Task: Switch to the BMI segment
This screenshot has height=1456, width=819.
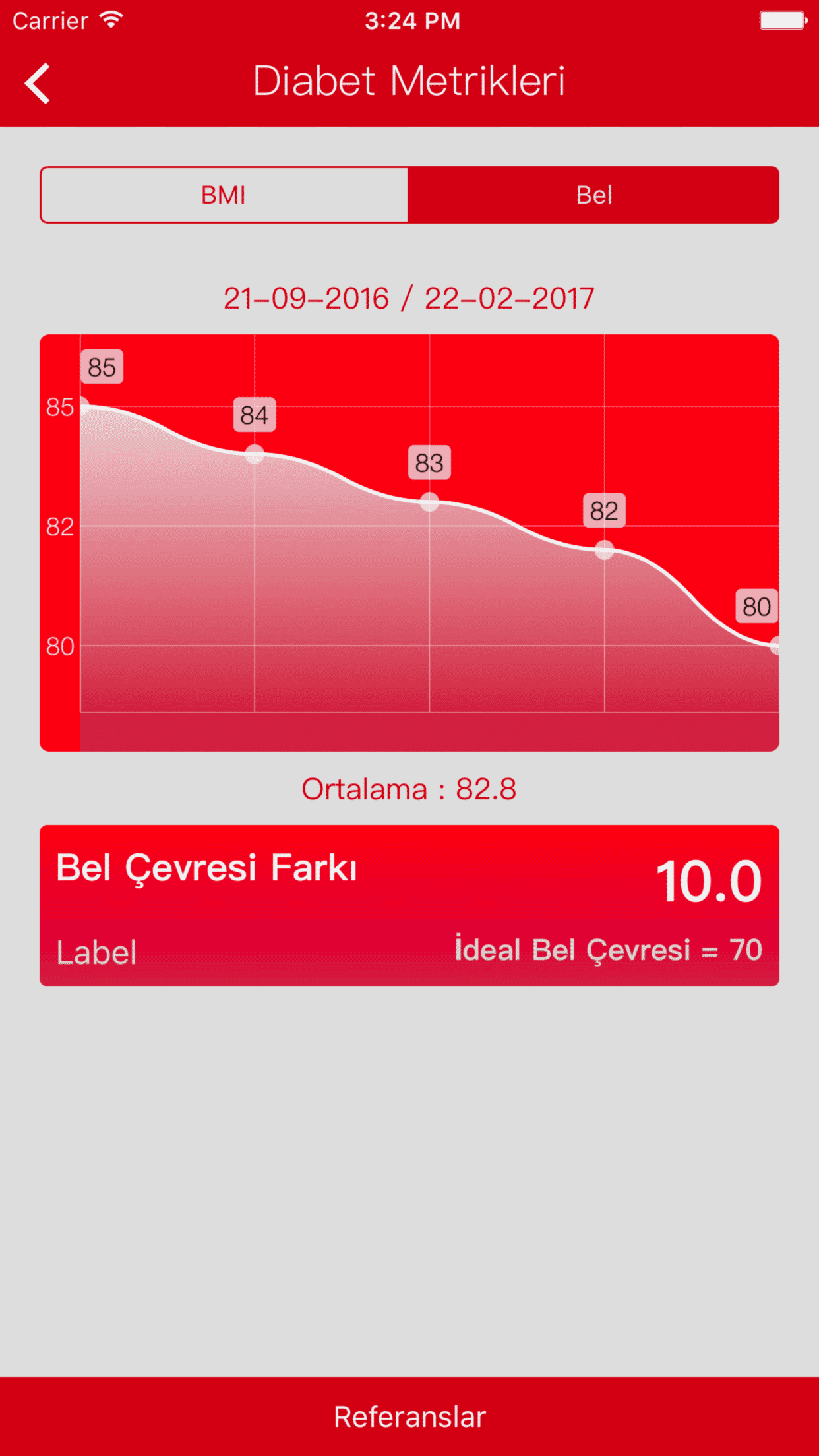Action: click(224, 195)
